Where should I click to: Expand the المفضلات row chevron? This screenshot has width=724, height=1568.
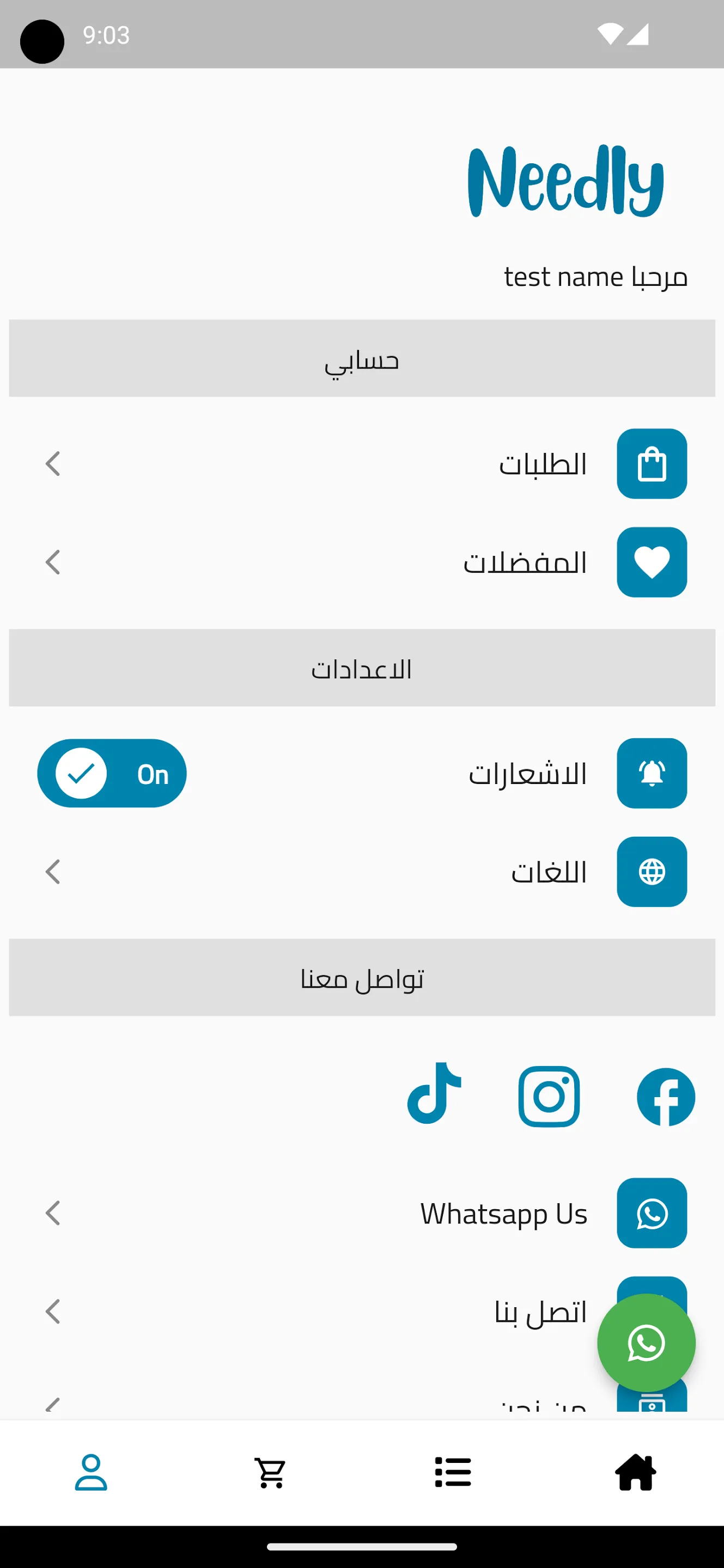tap(52, 562)
